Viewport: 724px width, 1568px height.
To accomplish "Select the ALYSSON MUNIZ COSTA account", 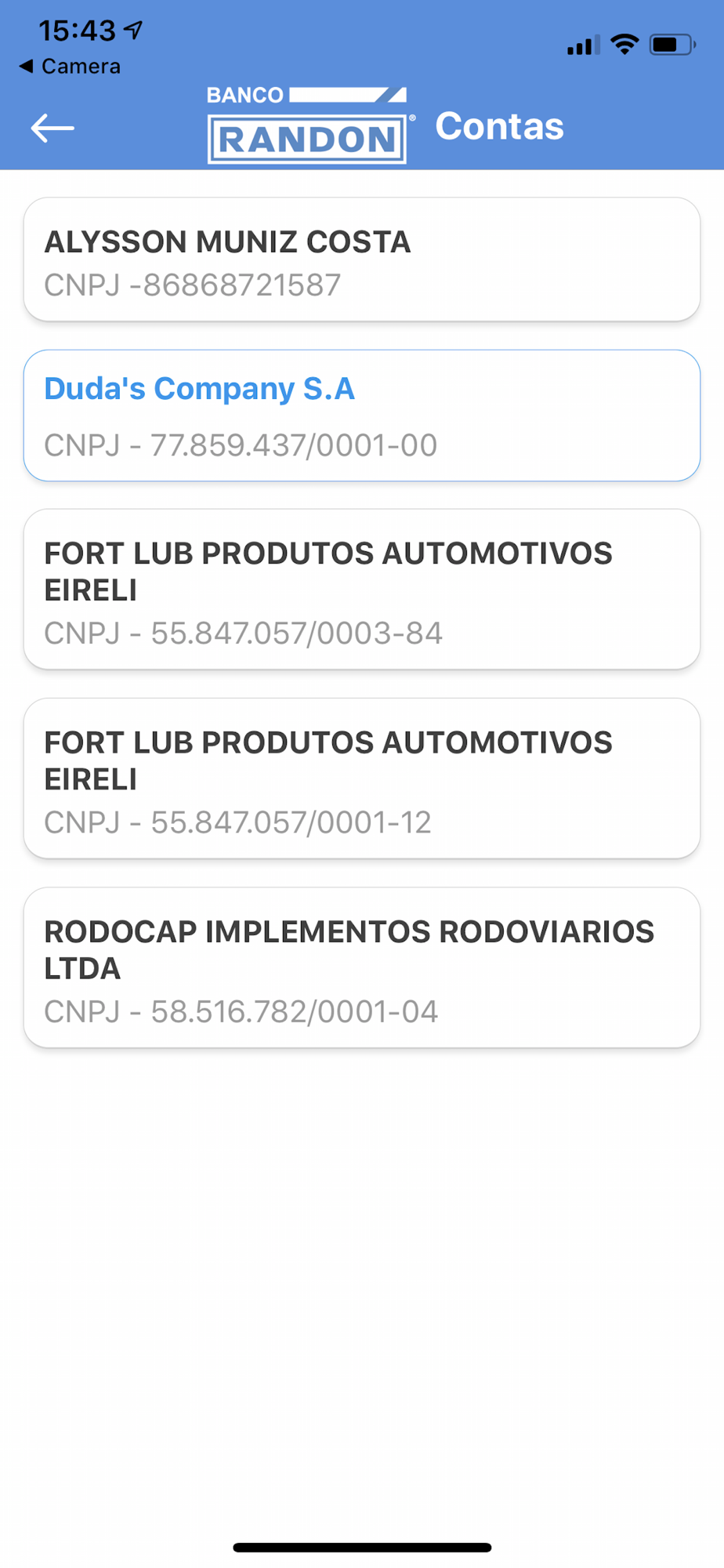I will (x=362, y=260).
